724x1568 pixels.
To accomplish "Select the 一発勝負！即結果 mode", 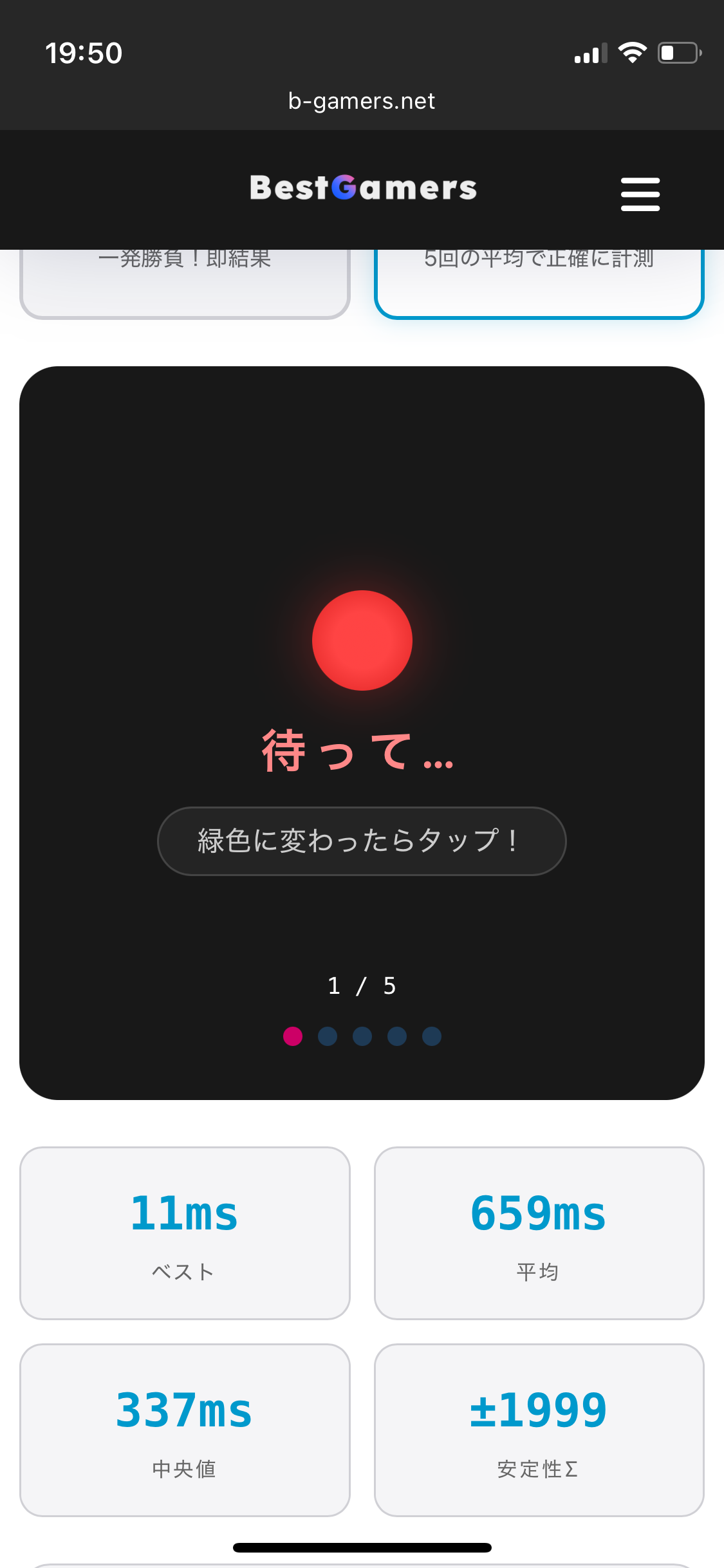I will coord(185,282).
